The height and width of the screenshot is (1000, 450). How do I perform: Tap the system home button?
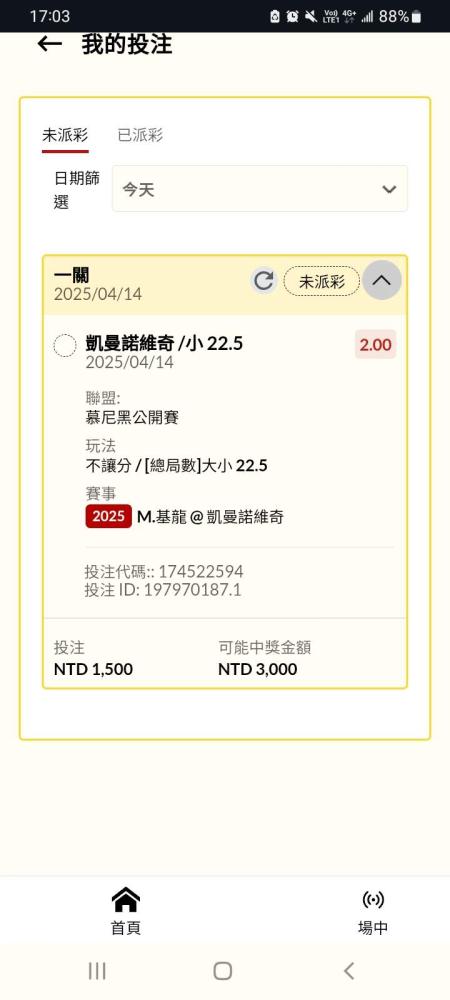pos(222,971)
